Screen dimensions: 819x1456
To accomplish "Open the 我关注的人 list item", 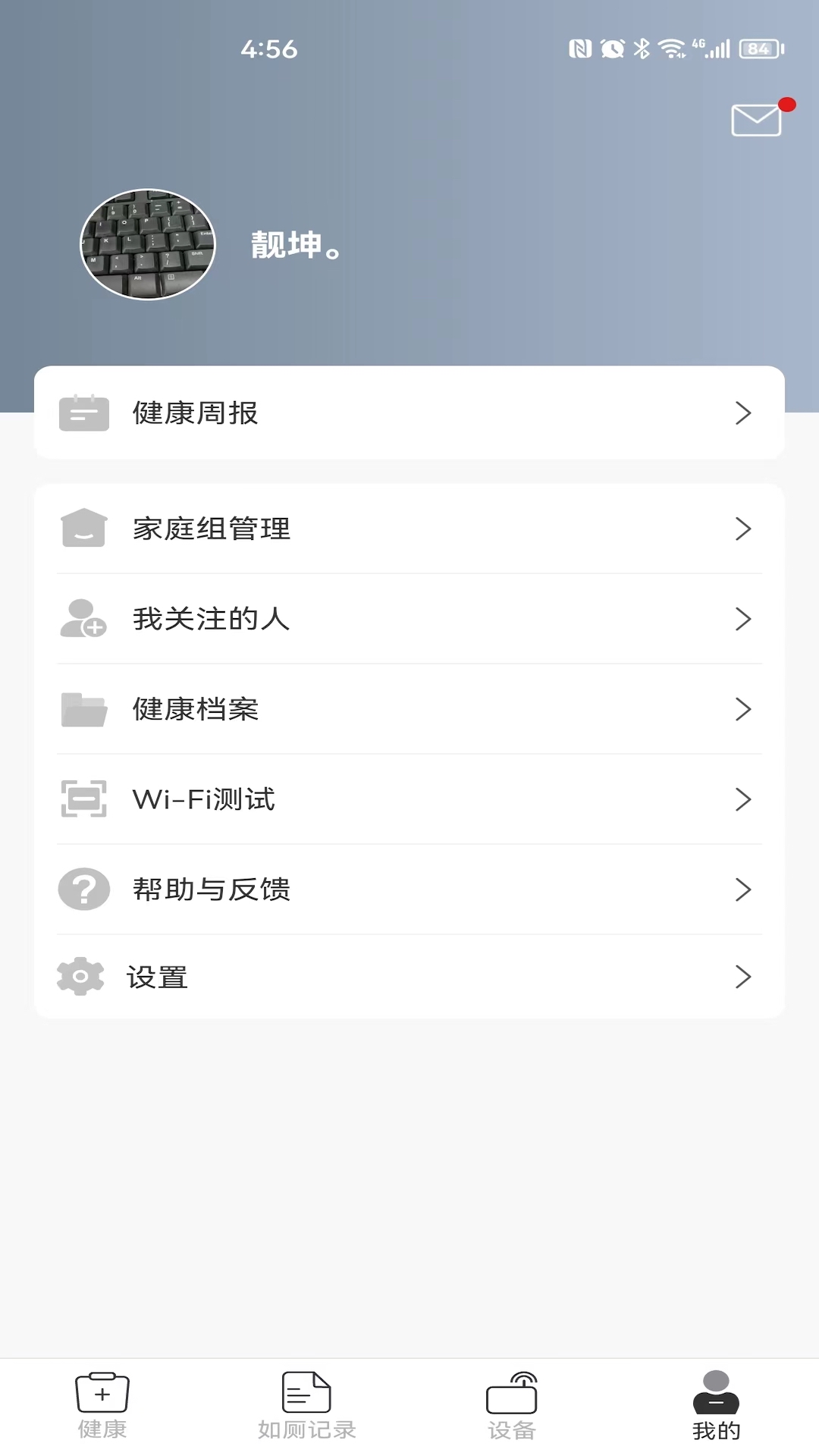I will [409, 619].
